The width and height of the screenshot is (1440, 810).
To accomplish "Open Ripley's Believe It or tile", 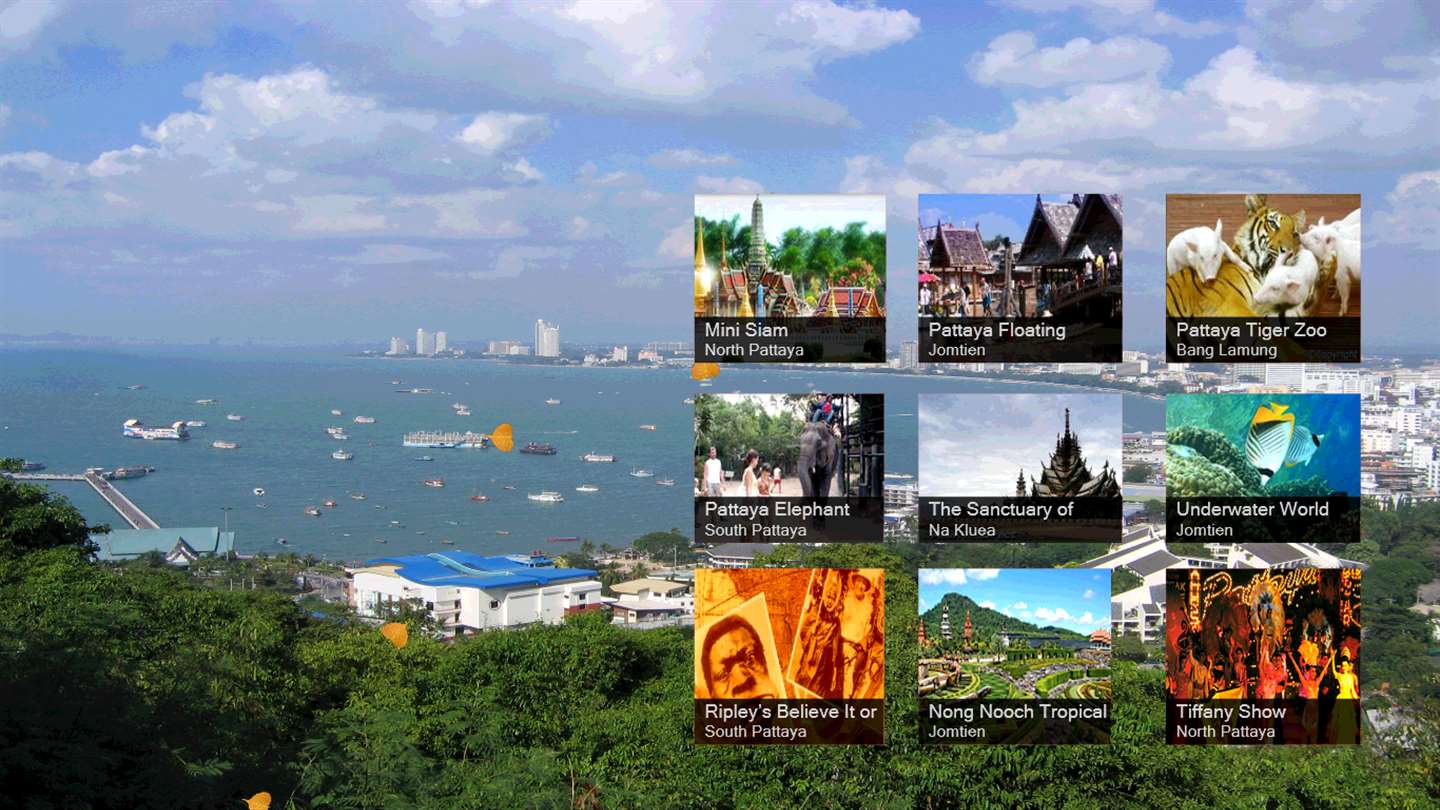I will pyautogui.click(x=789, y=656).
